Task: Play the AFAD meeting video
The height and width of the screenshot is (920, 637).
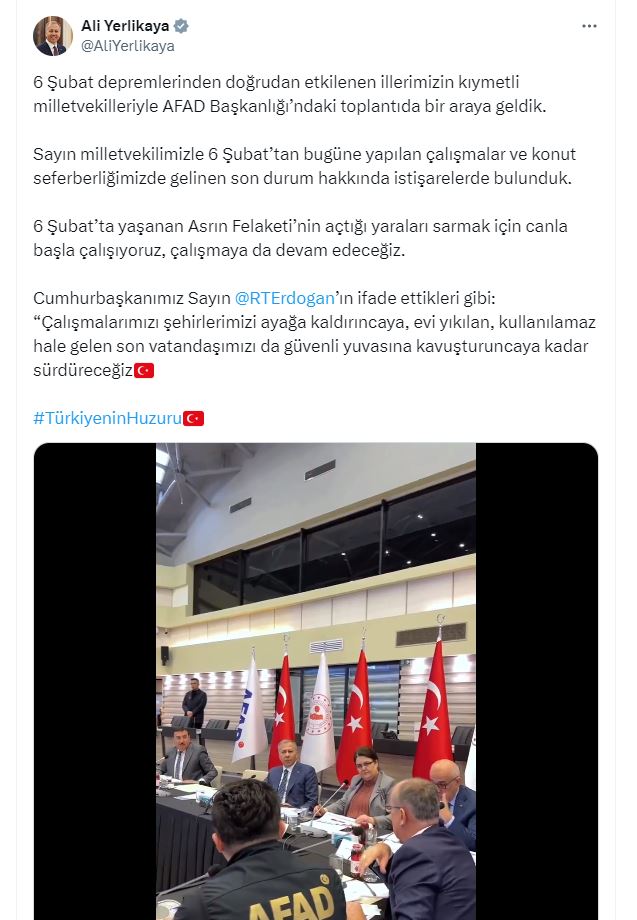Action: click(316, 680)
